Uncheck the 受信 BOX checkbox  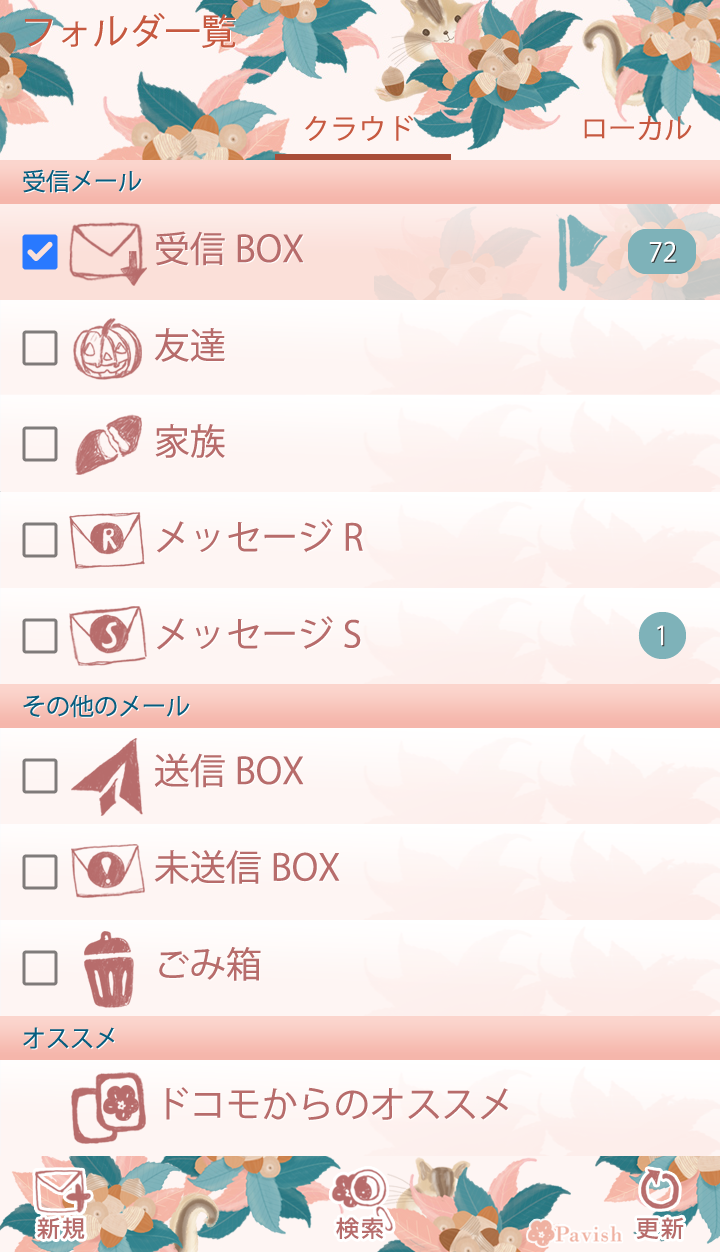pos(40,252)
